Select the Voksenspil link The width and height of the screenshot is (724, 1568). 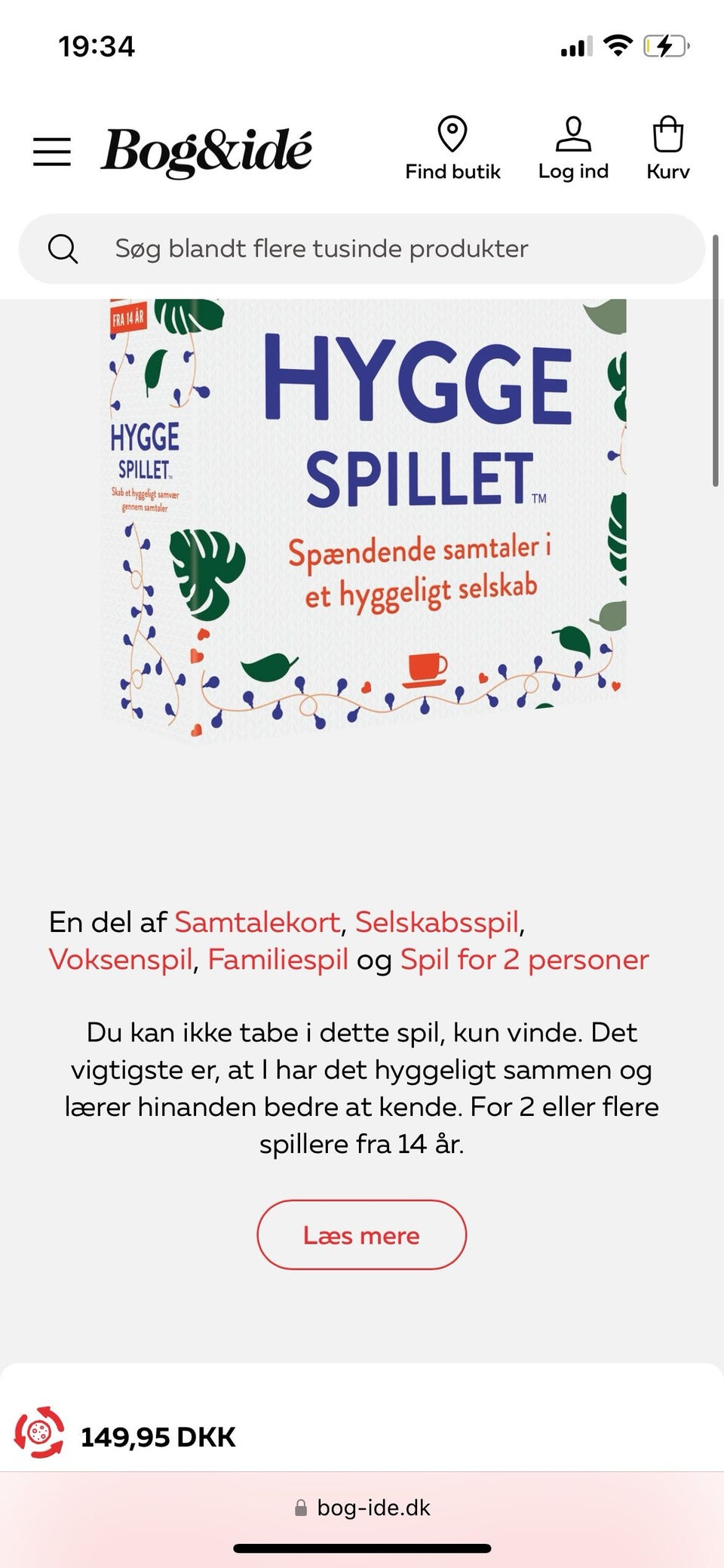tap(120, 960)
